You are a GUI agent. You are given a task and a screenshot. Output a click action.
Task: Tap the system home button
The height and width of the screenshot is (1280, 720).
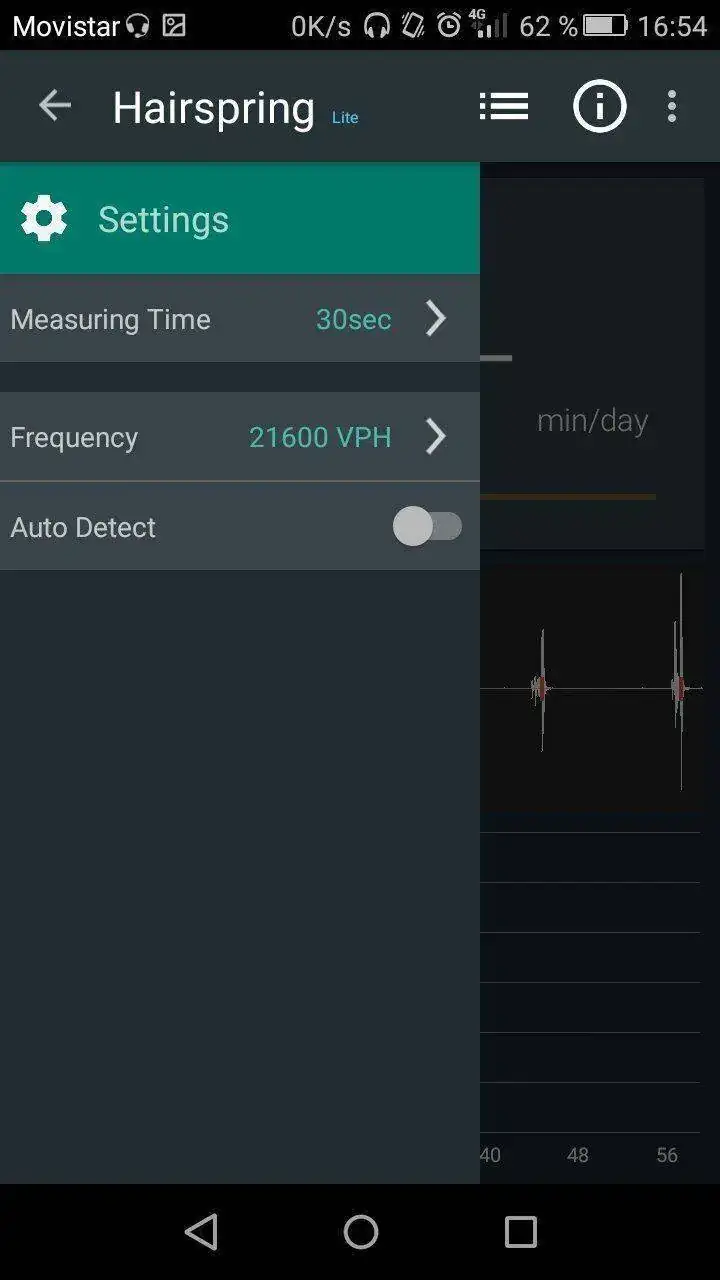tap(360, 1232)
